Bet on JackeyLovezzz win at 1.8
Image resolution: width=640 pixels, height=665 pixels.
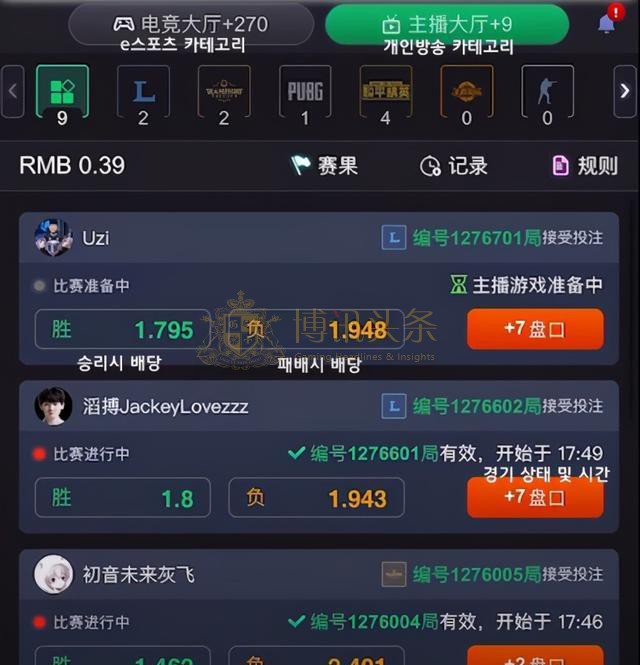122,497
